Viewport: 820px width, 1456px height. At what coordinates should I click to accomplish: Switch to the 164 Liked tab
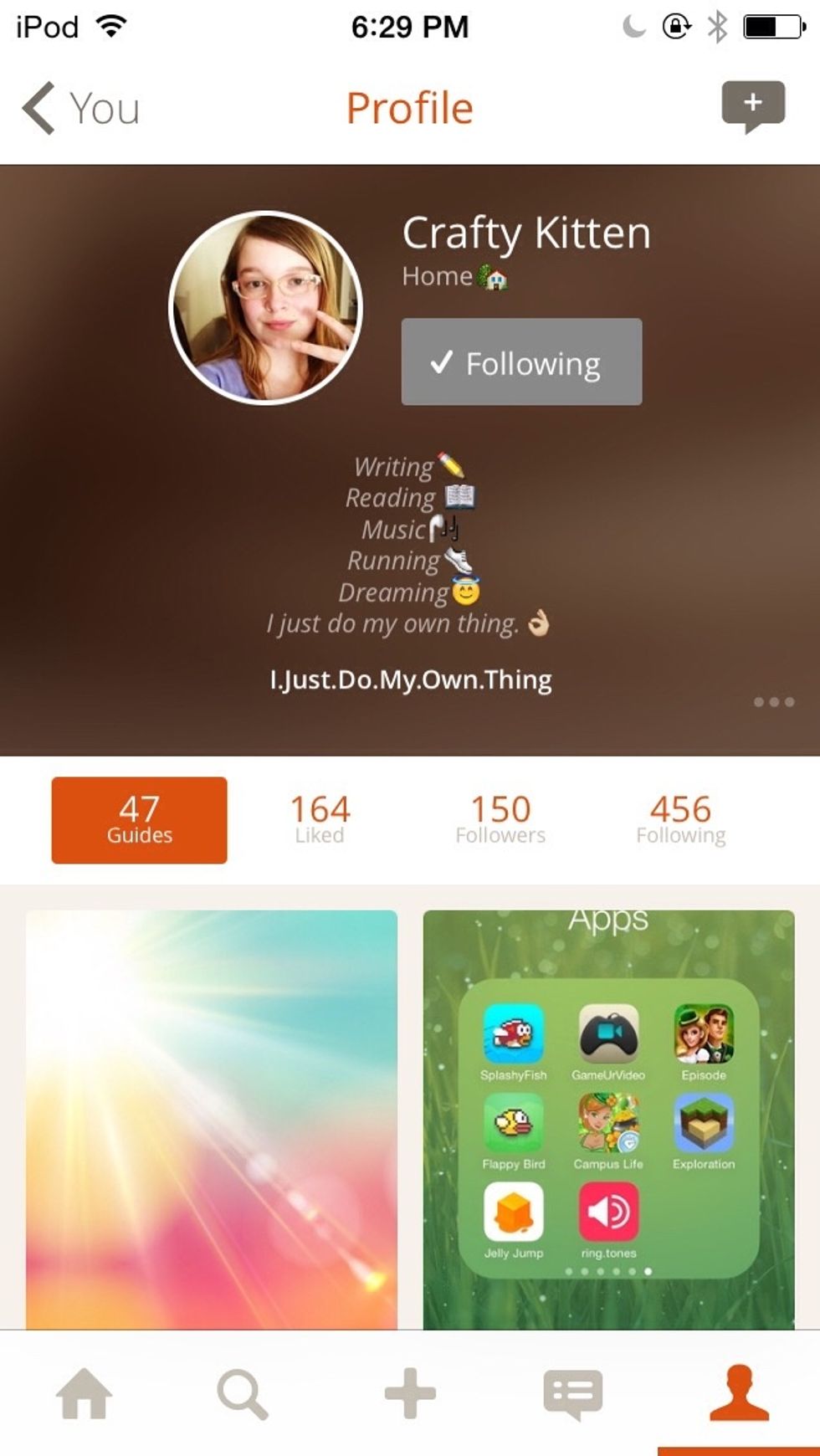320,820
